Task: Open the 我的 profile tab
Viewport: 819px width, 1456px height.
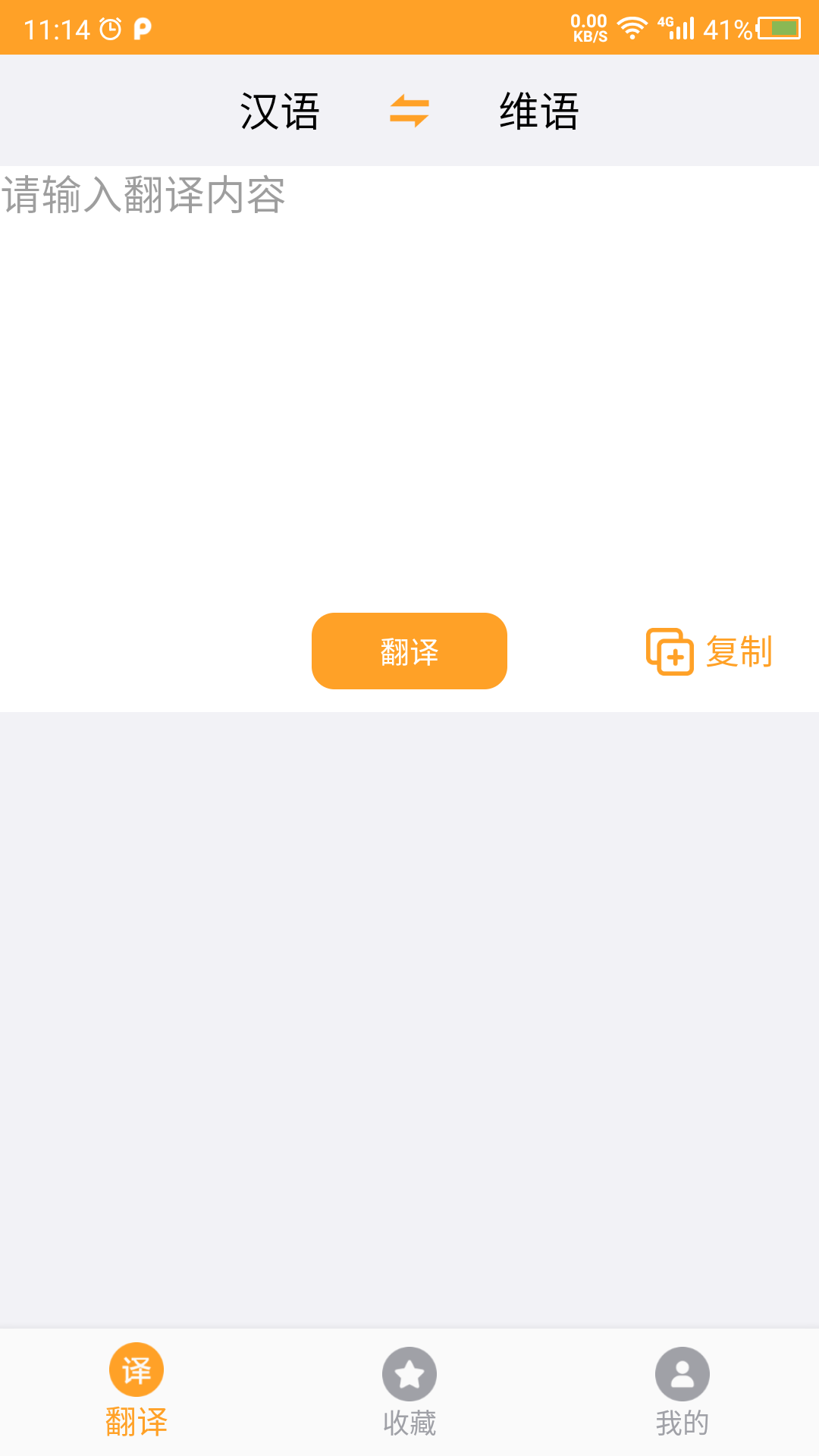Action: click(x=682, y=1395)
